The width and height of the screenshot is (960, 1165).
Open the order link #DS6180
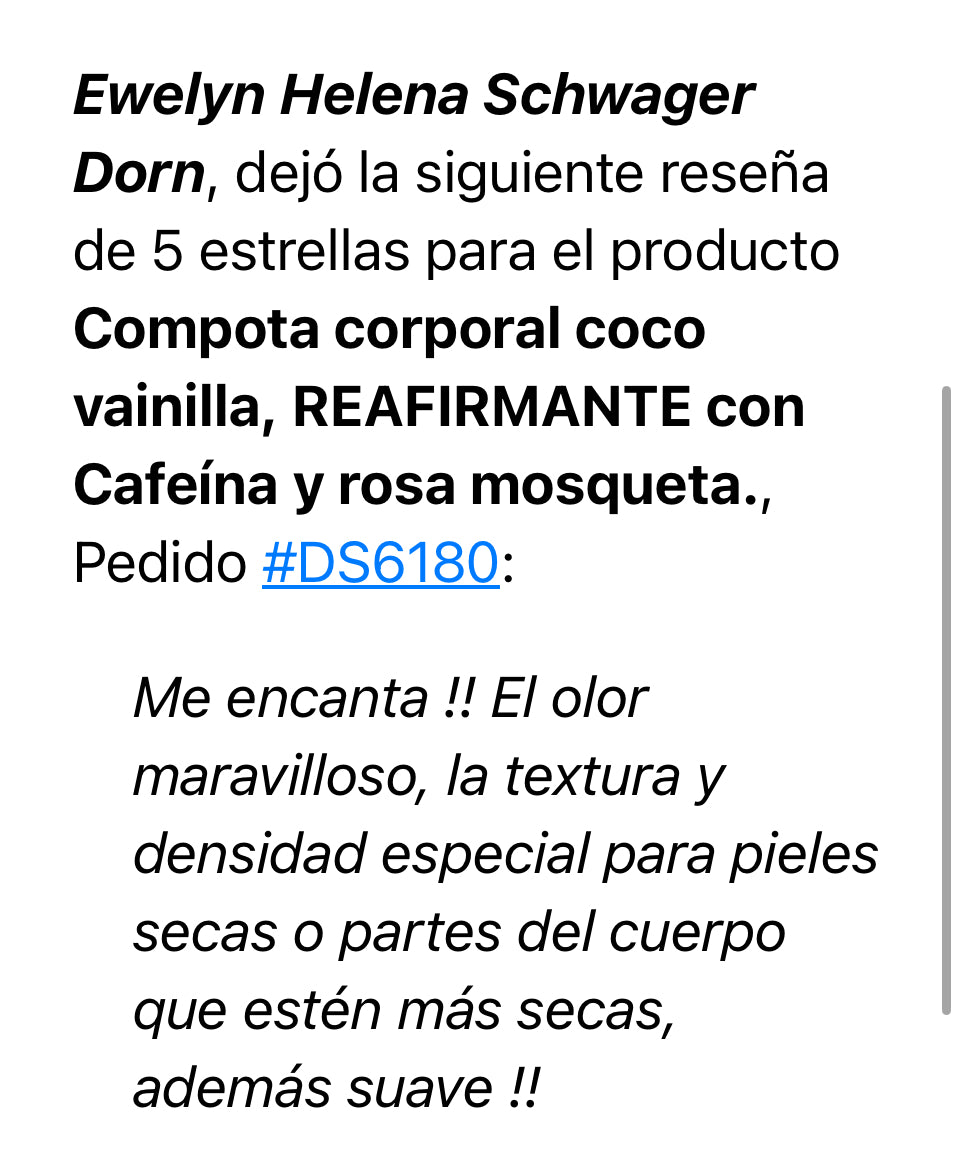(x=380, y=564)
